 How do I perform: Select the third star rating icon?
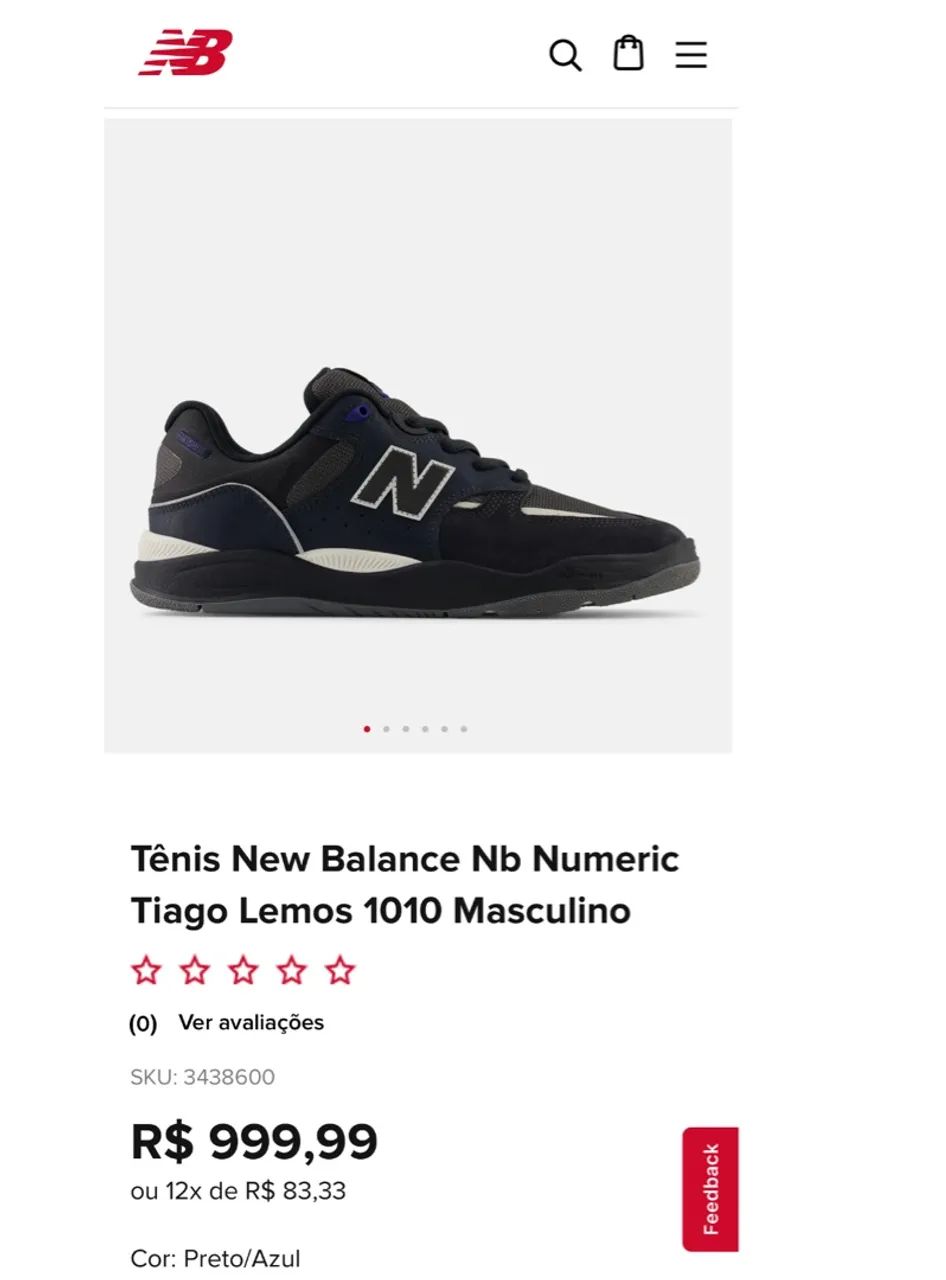click(245, 968)
